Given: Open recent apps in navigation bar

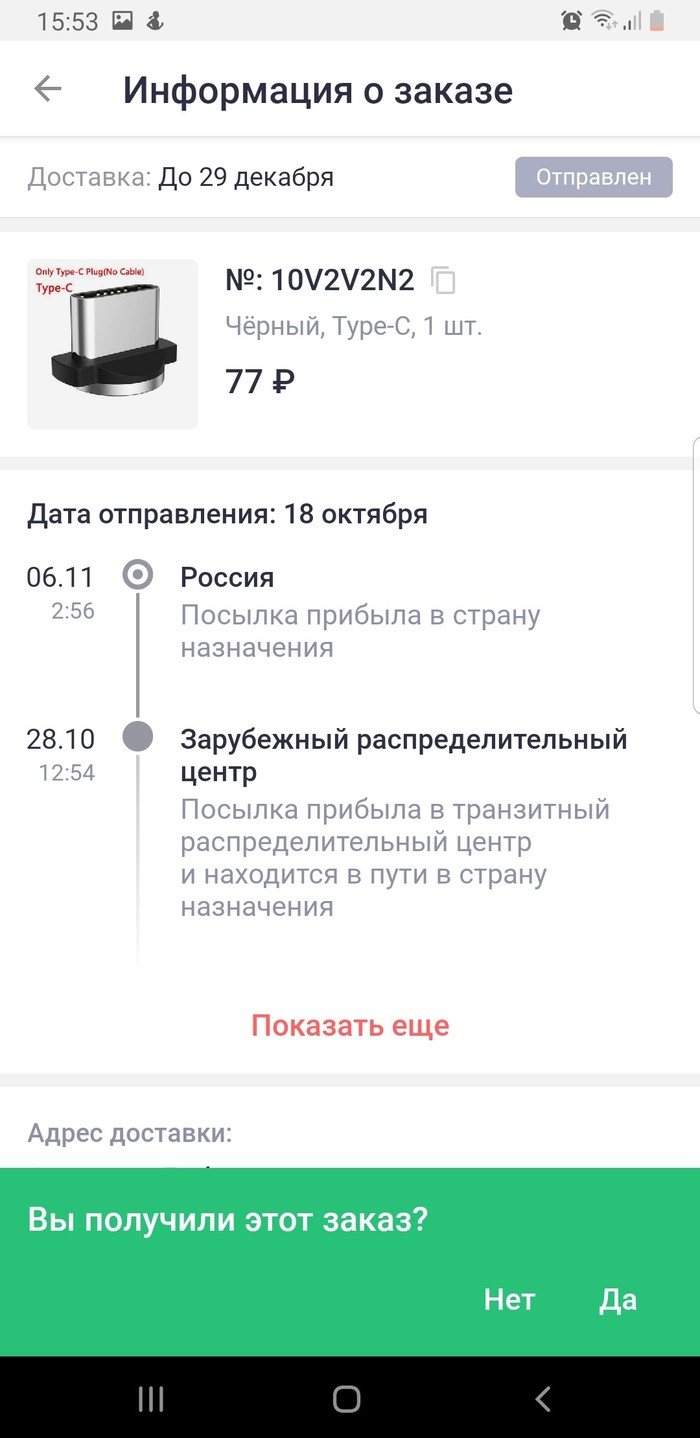Looking at the screenshot, I should 151,1399.
